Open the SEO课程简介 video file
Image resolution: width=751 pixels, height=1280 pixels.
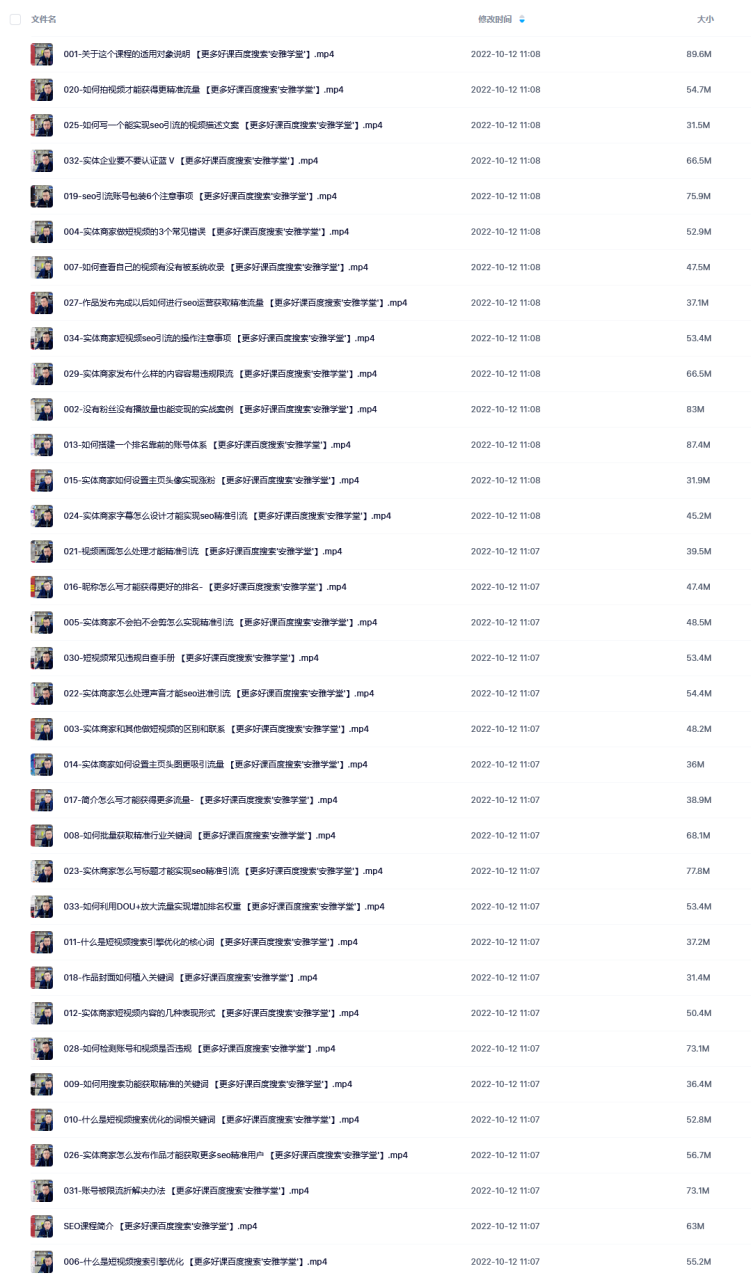(x=160, y=1226)
